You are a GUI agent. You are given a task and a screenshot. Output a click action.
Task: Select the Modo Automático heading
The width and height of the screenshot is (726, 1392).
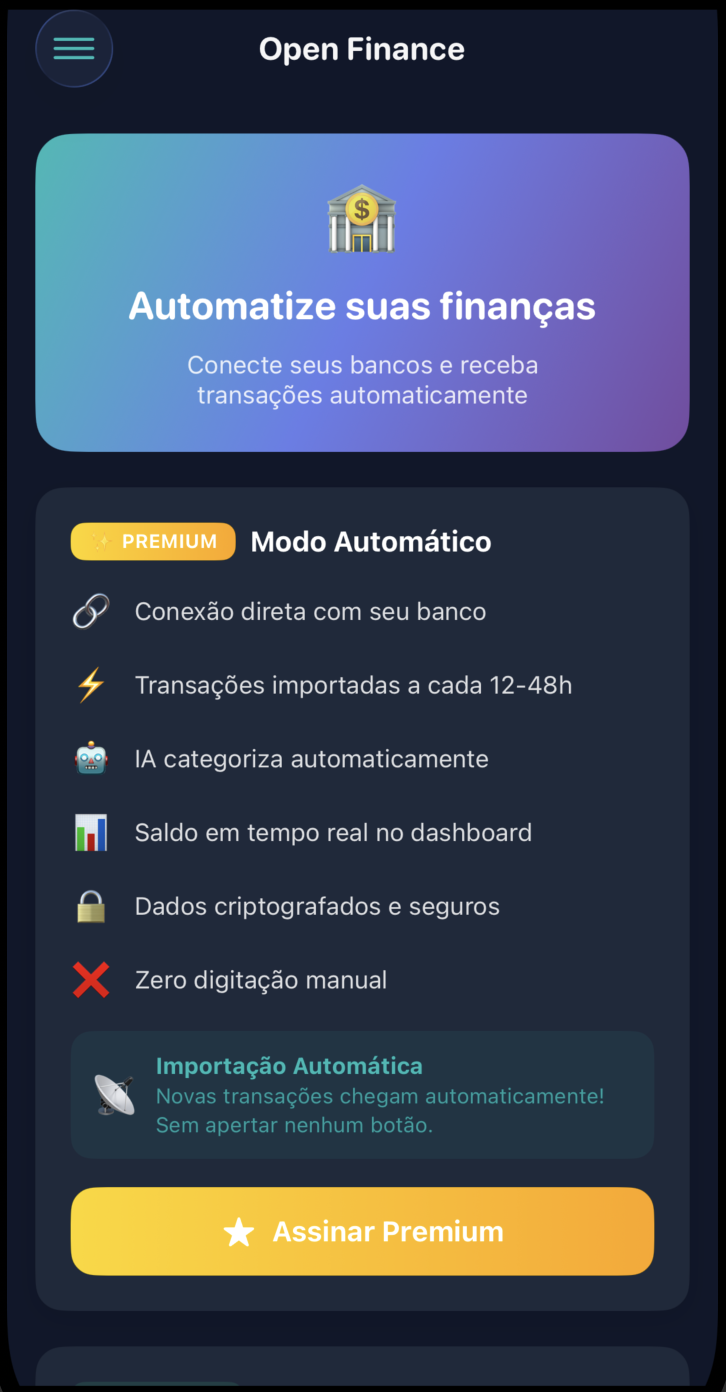click(370, 541)
